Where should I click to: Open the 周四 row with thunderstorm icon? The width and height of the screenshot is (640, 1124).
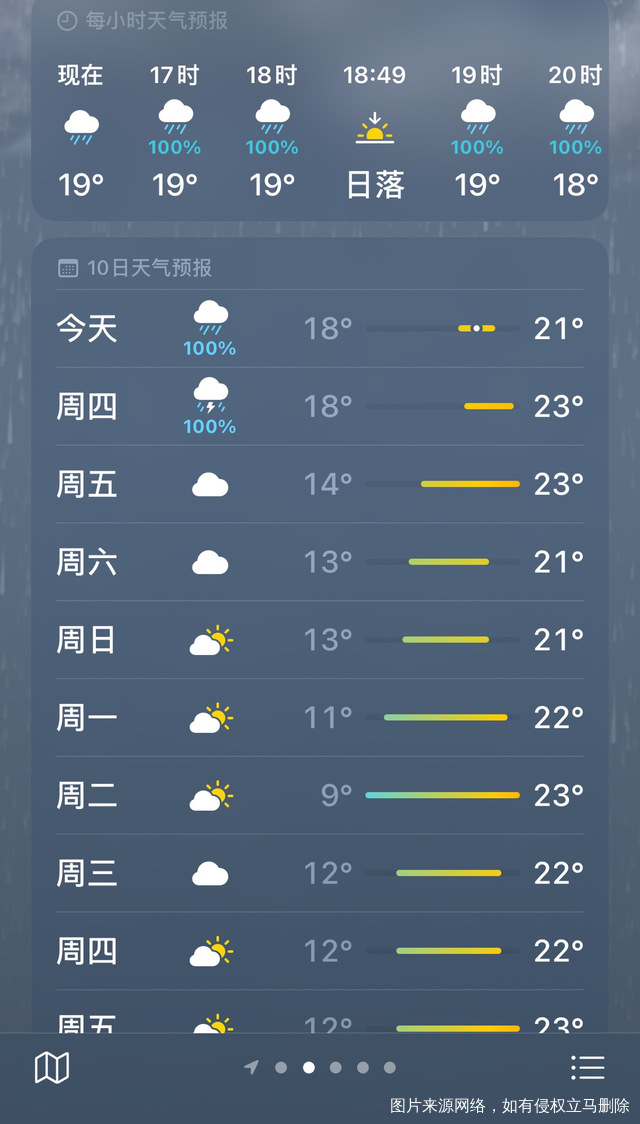(320, 406)
